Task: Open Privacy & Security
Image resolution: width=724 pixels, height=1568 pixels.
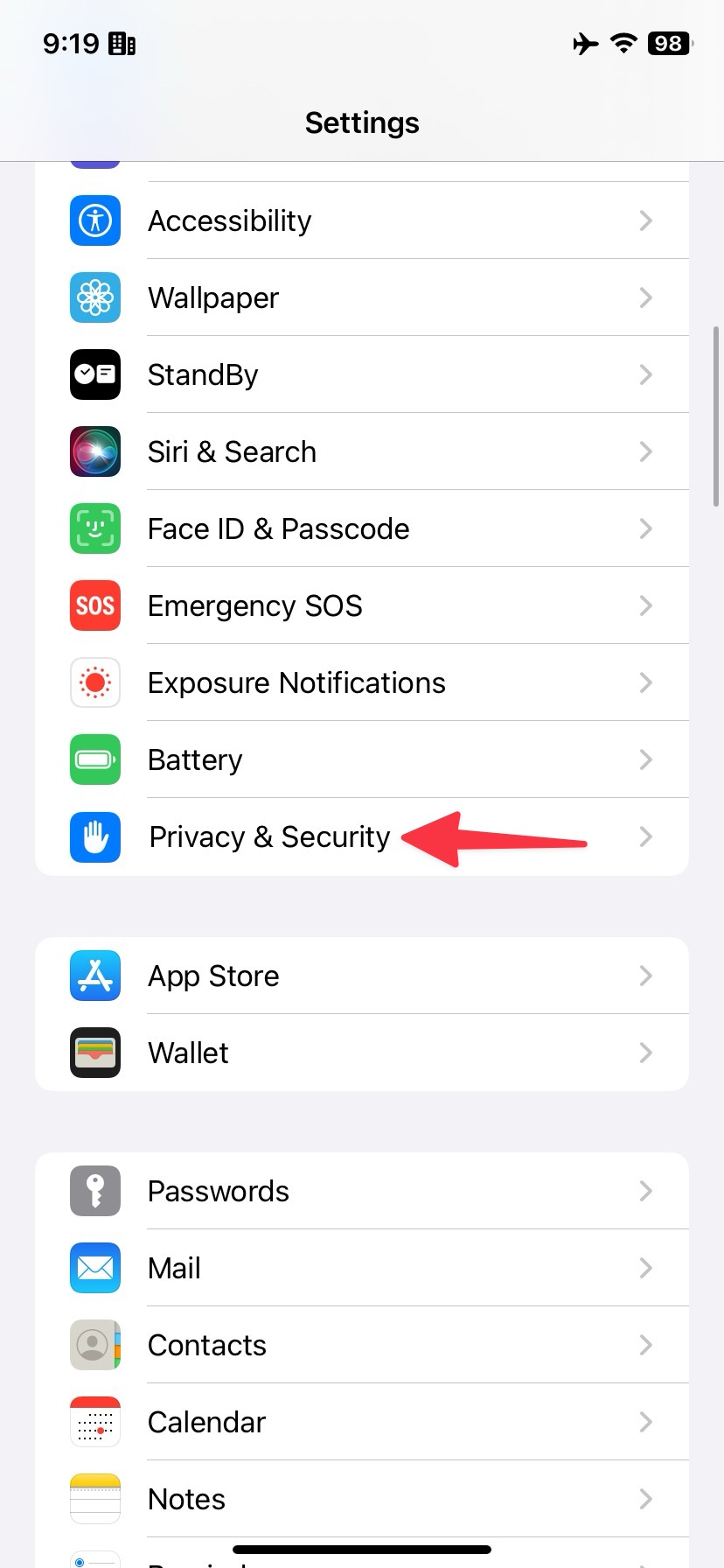Action: pos(269,836)
